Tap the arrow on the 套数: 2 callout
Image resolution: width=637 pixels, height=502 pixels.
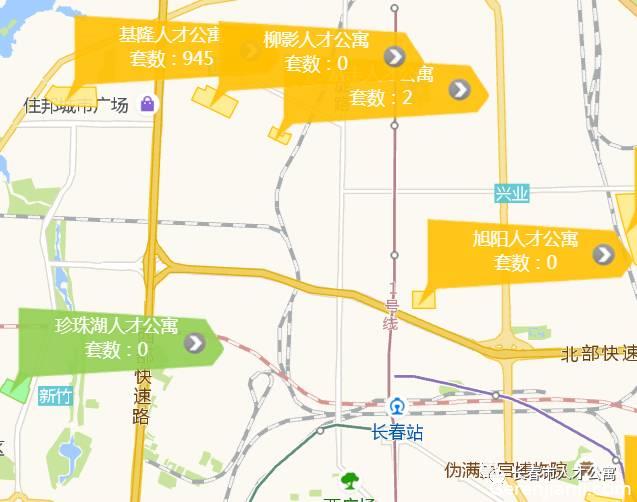(x=459, y=90)
